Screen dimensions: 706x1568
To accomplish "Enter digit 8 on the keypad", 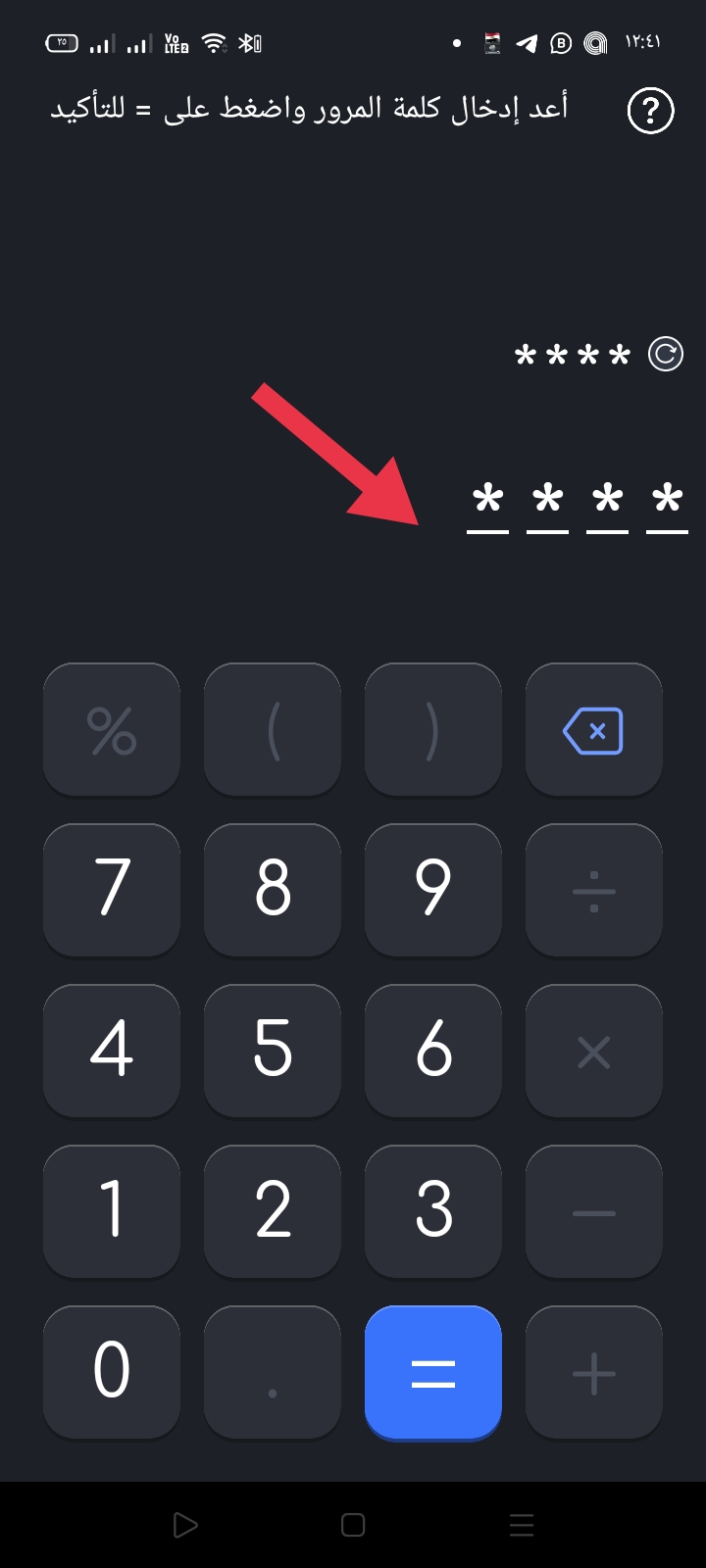I will pyautogui.click(x=272, y=891).
